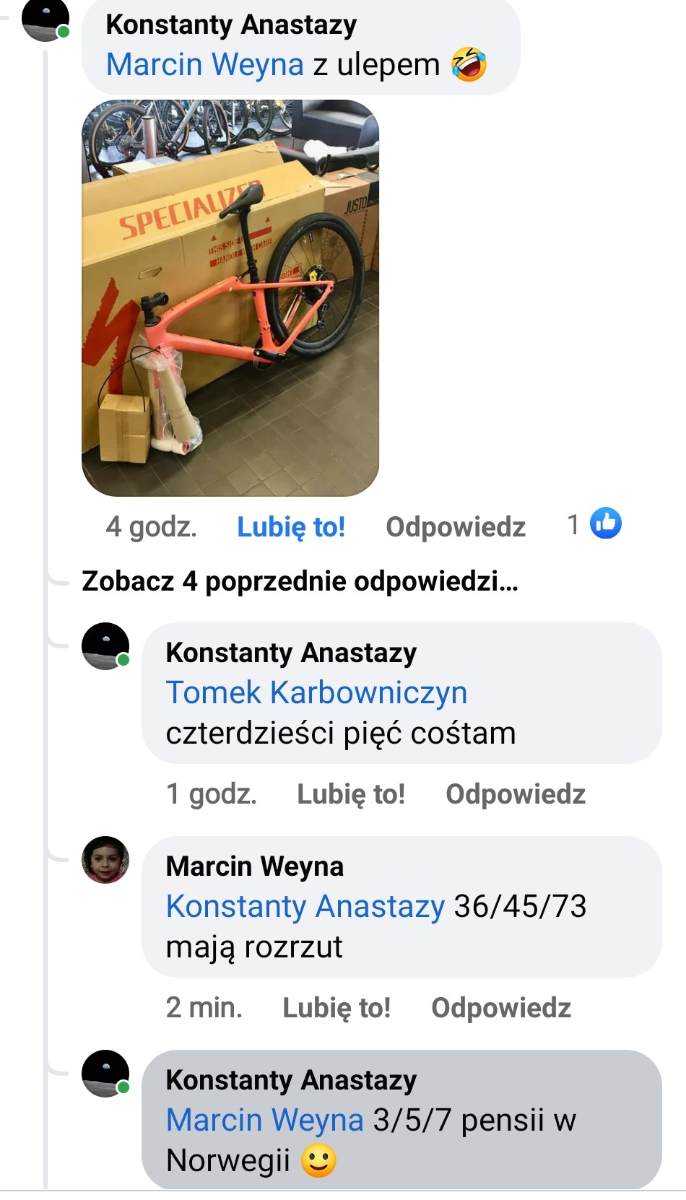Open the orange bike photo in the comment

230,298
